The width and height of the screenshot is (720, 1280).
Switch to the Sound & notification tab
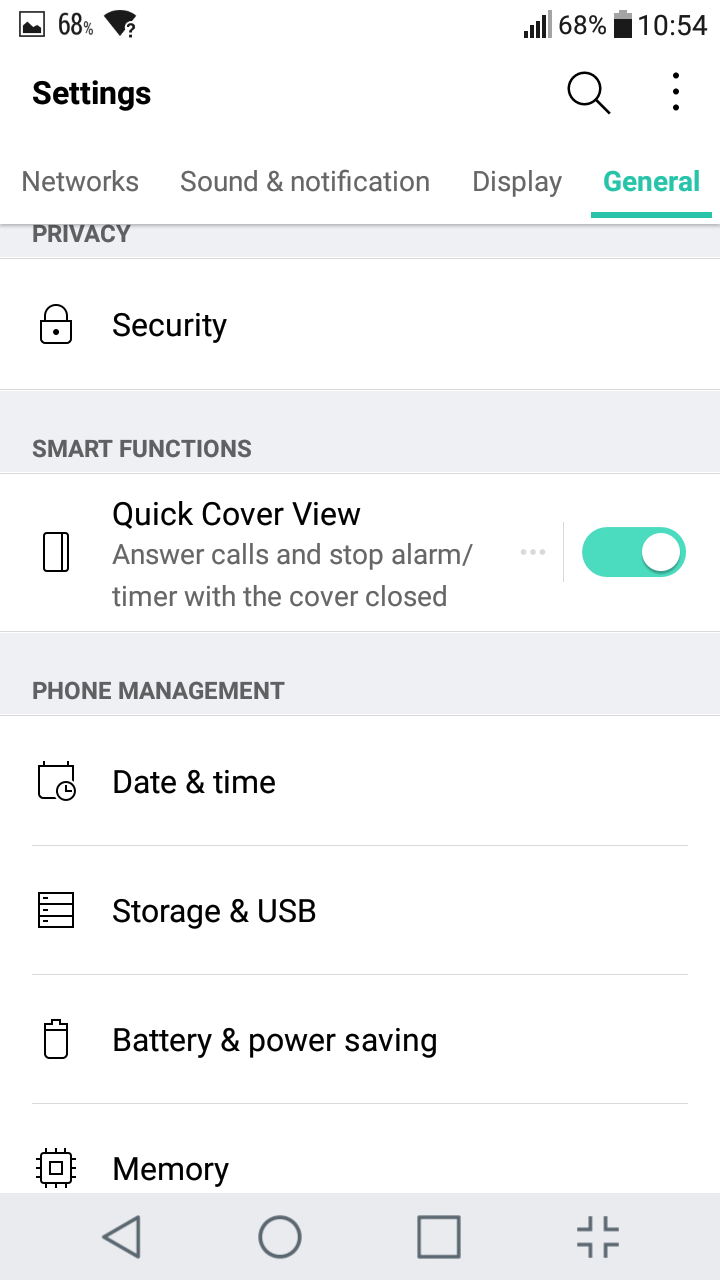point(305,182)
